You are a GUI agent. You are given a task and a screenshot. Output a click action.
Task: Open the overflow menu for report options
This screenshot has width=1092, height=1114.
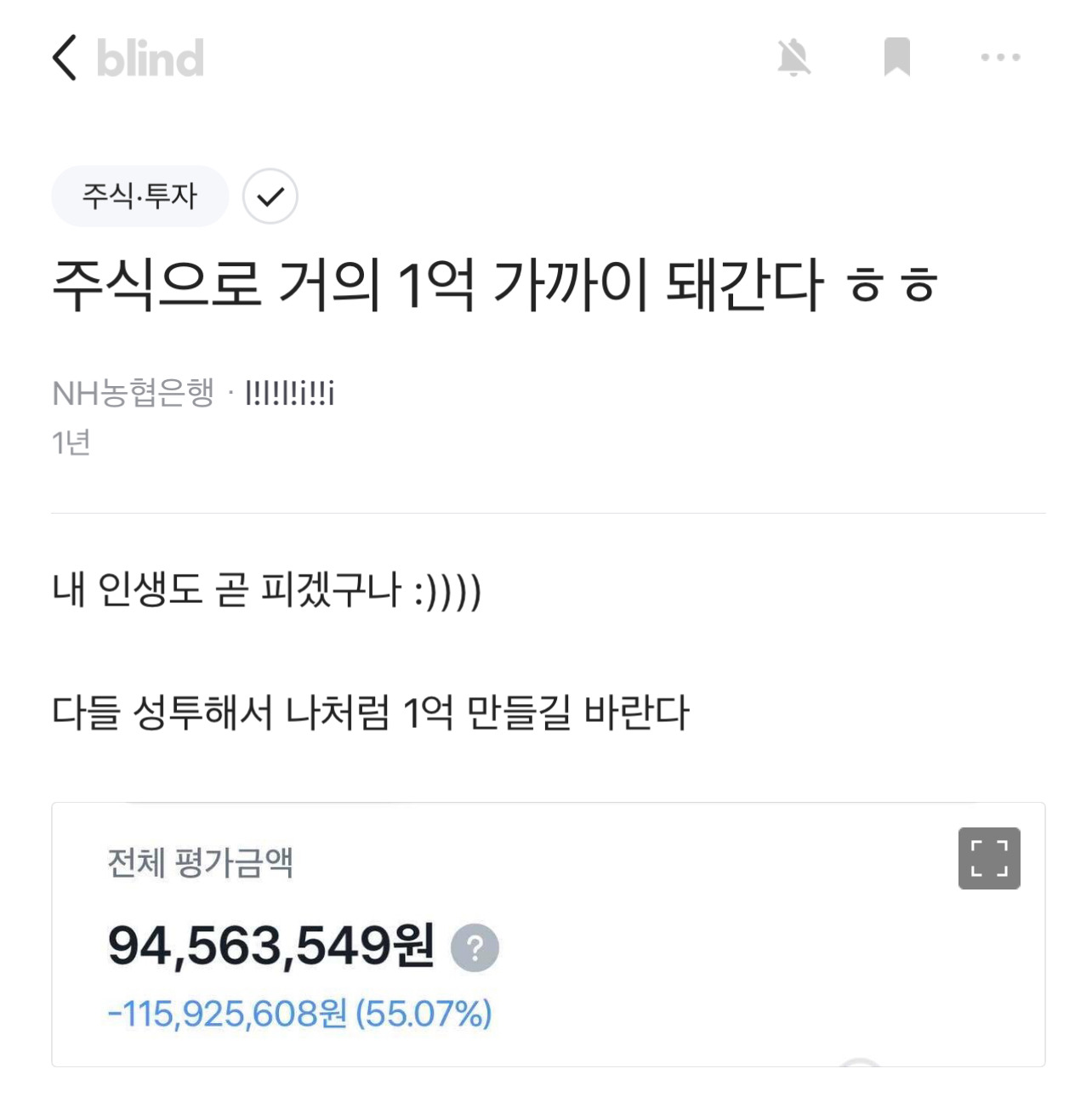tap(1000, 58)
